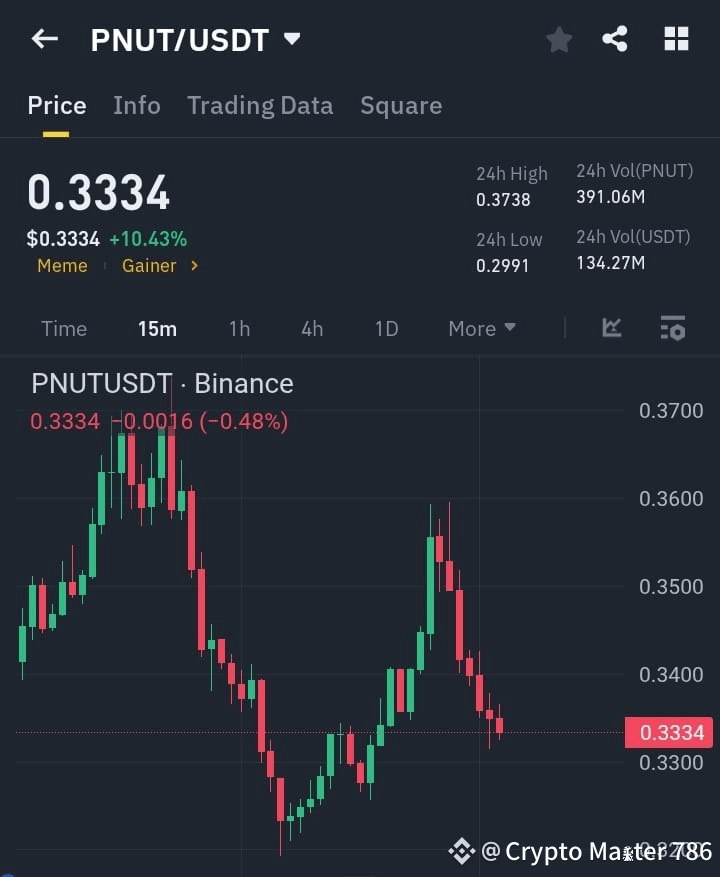
Task: Open the indicator settings icon
Action: click(x=672, y=328)
